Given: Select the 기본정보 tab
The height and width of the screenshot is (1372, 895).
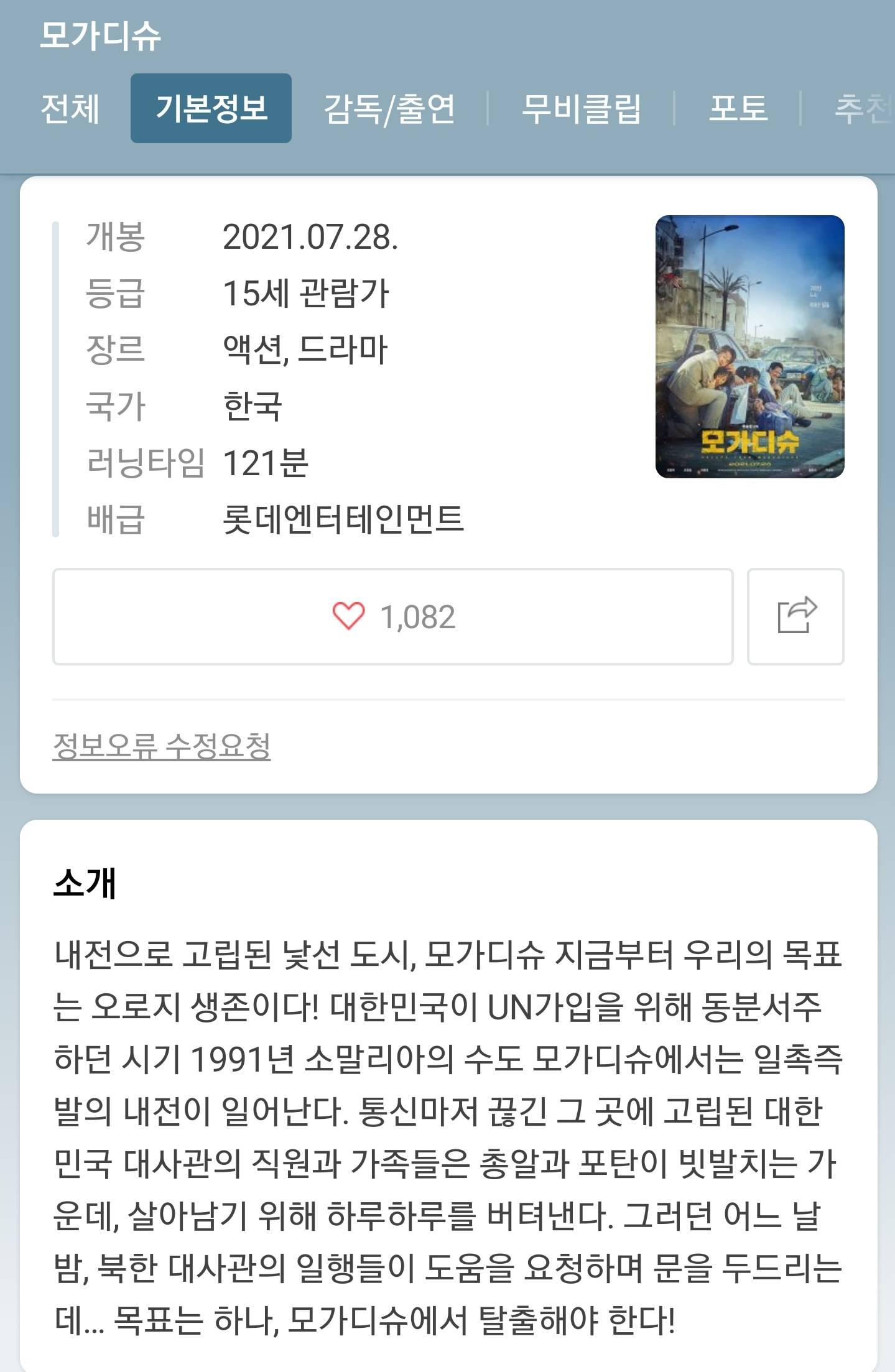Looking at the screenshot, I should click(x=211, y=108).
